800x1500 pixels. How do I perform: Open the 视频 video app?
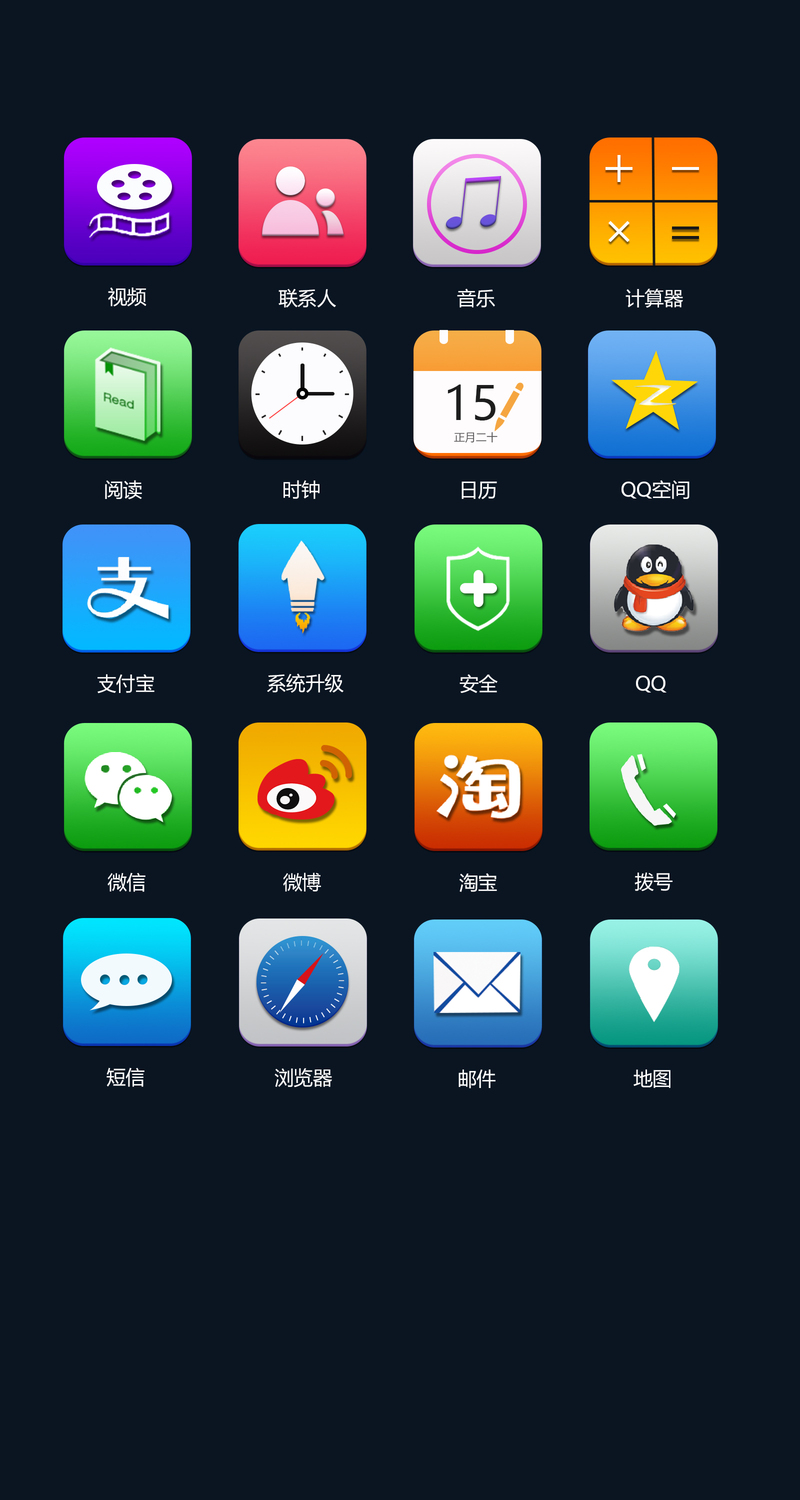coord(128,201)
